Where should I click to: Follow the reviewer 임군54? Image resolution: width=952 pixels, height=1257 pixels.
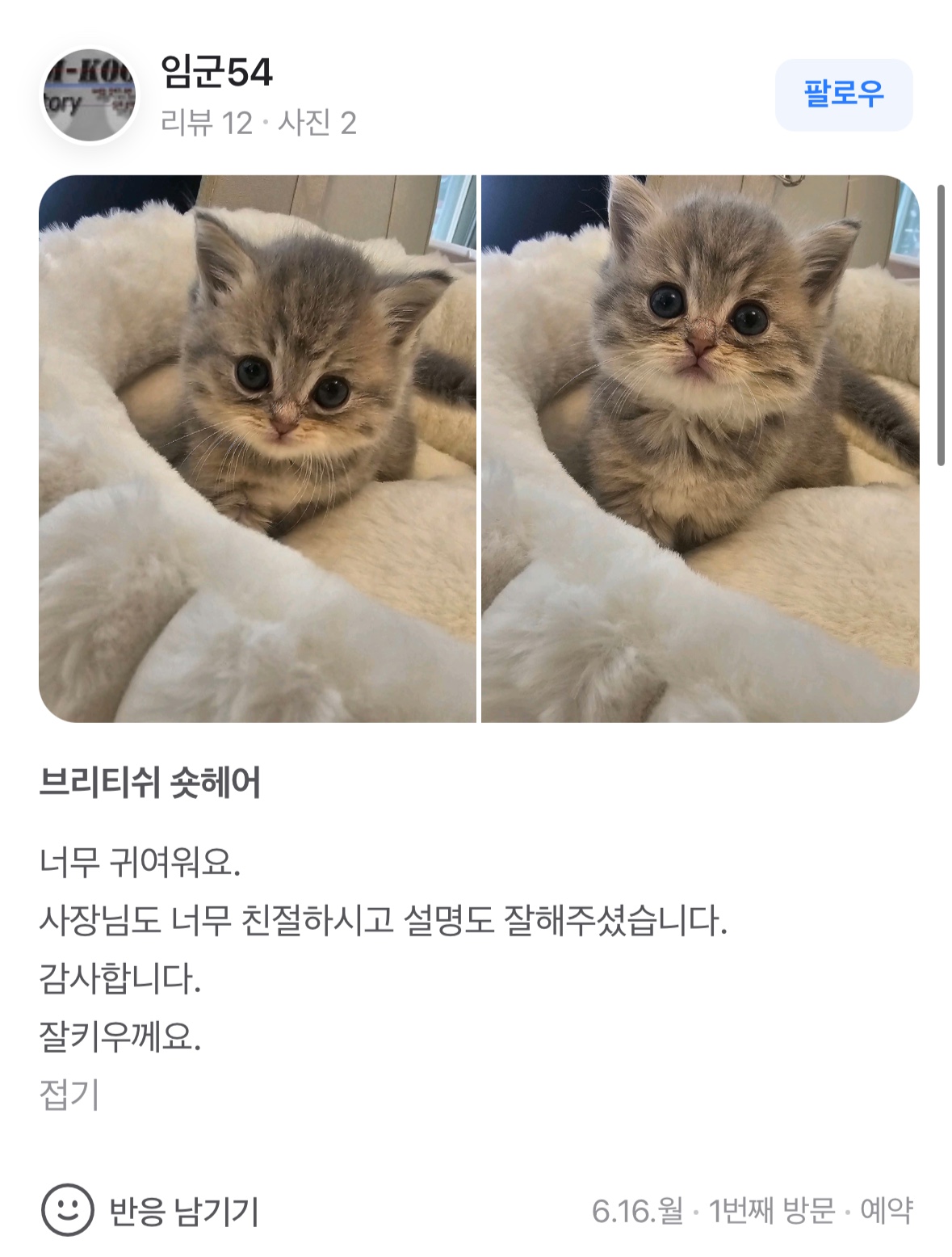point(843,95)
